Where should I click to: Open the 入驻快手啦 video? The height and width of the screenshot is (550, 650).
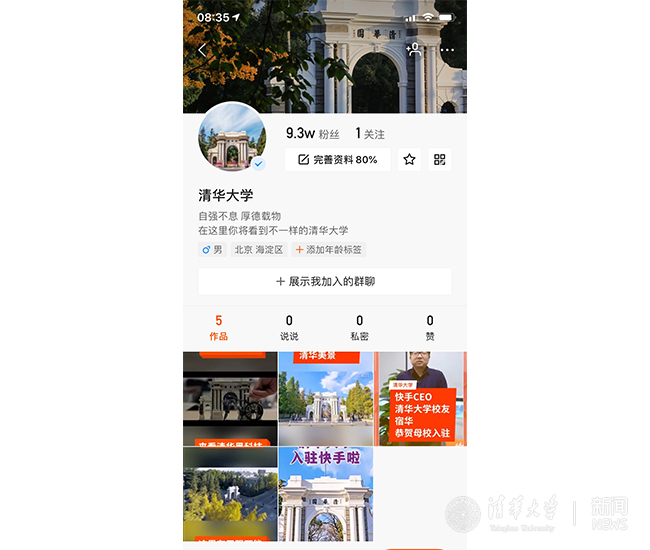pos(325,494)
